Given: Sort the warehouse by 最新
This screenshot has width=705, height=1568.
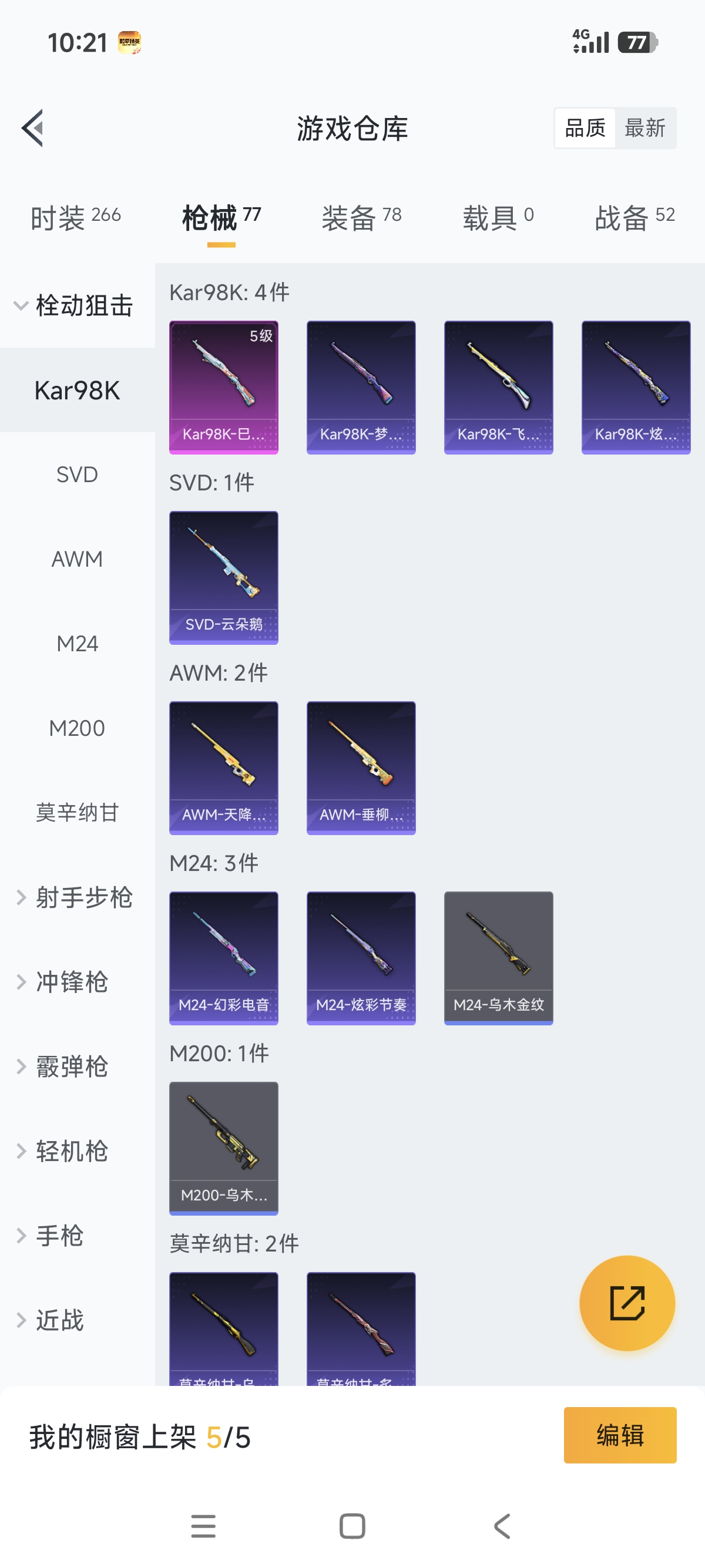Looking at the screenshot, I should pos(644,128).
